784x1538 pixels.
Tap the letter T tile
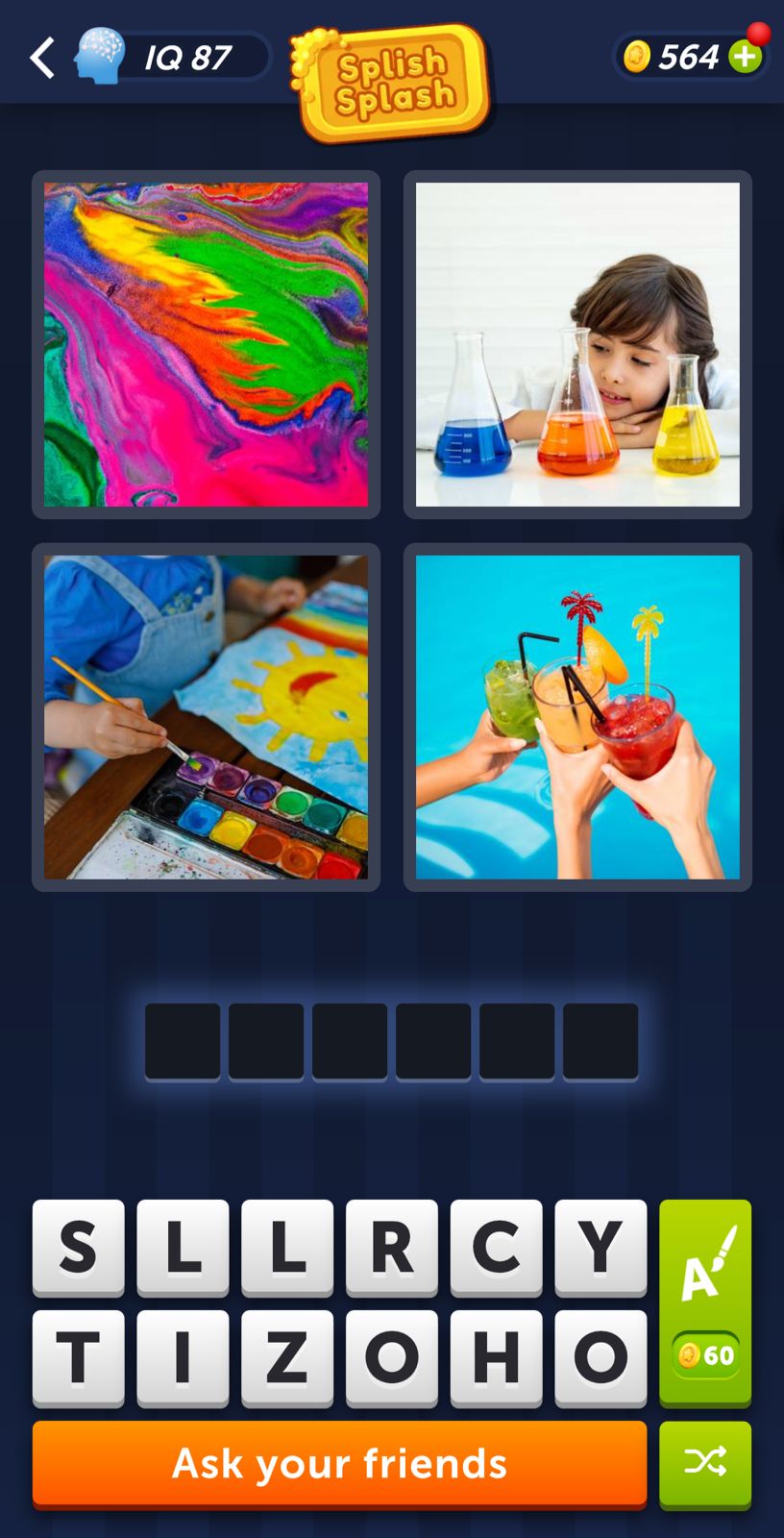(79, 1357)
